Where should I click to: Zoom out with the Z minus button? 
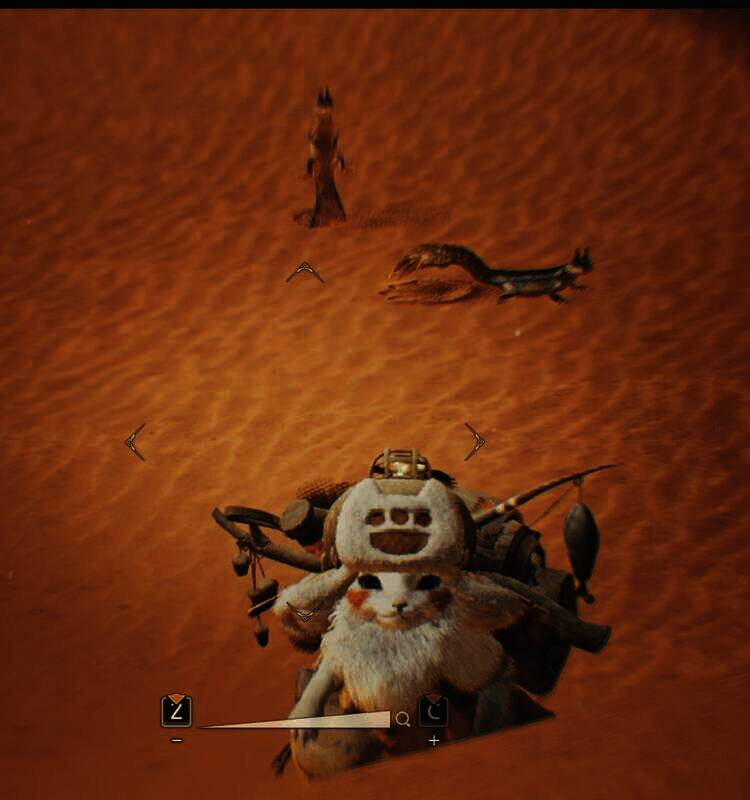point(176,712)
